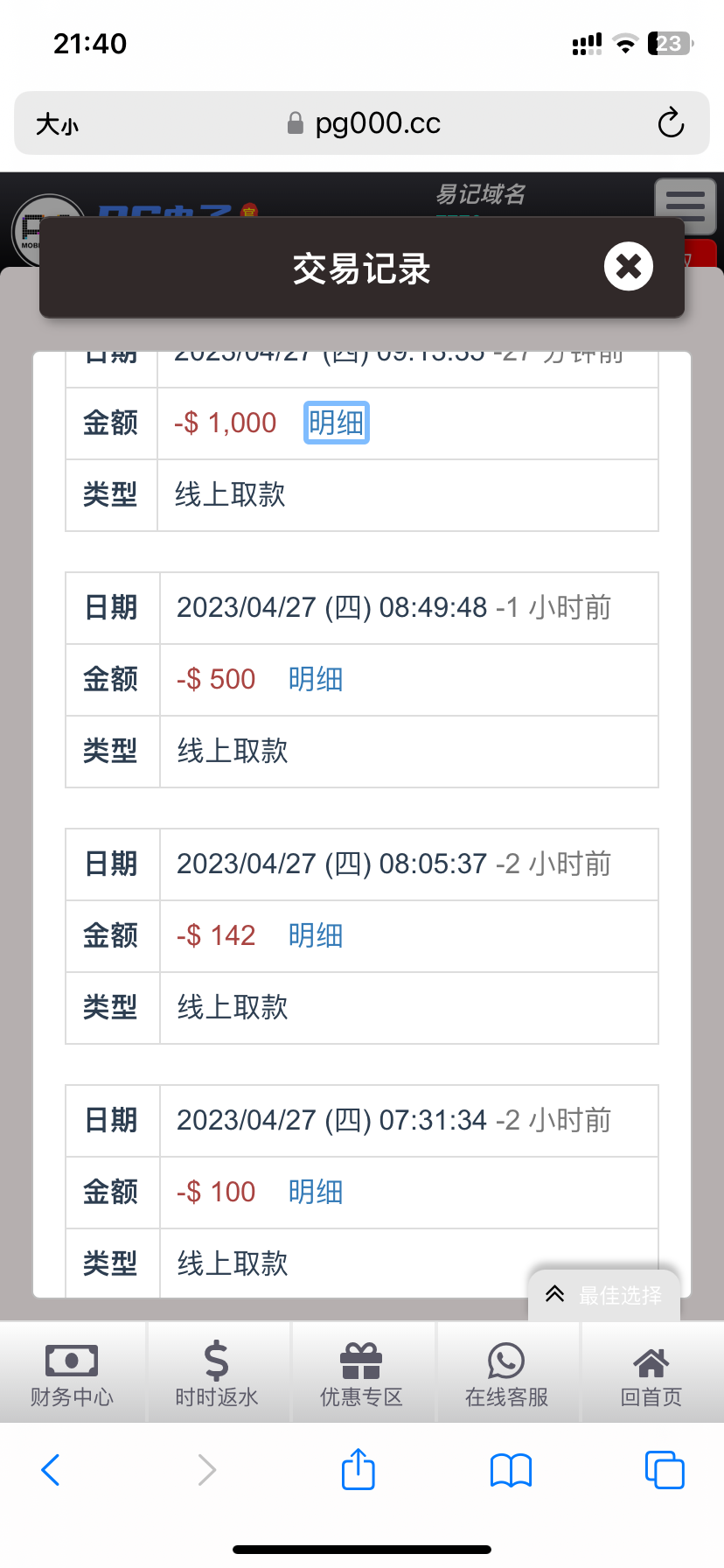Image resolution: width=724 pixels, height=1568 pixels.
Task: Contact 在线客服 support
Action: point(506,1373)
